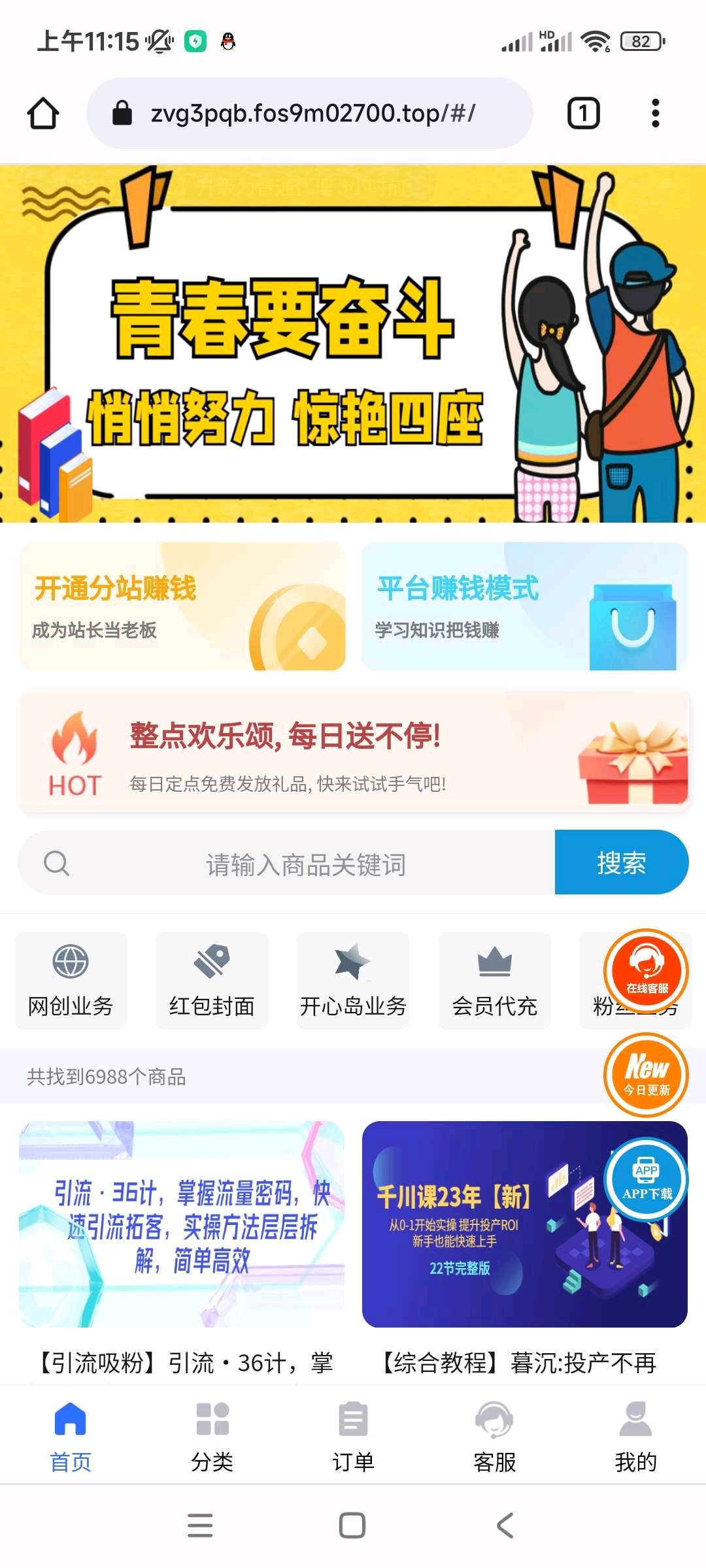The image size is (706, 1568).
Task: Open the browser overflow menu
Action: 655,113
